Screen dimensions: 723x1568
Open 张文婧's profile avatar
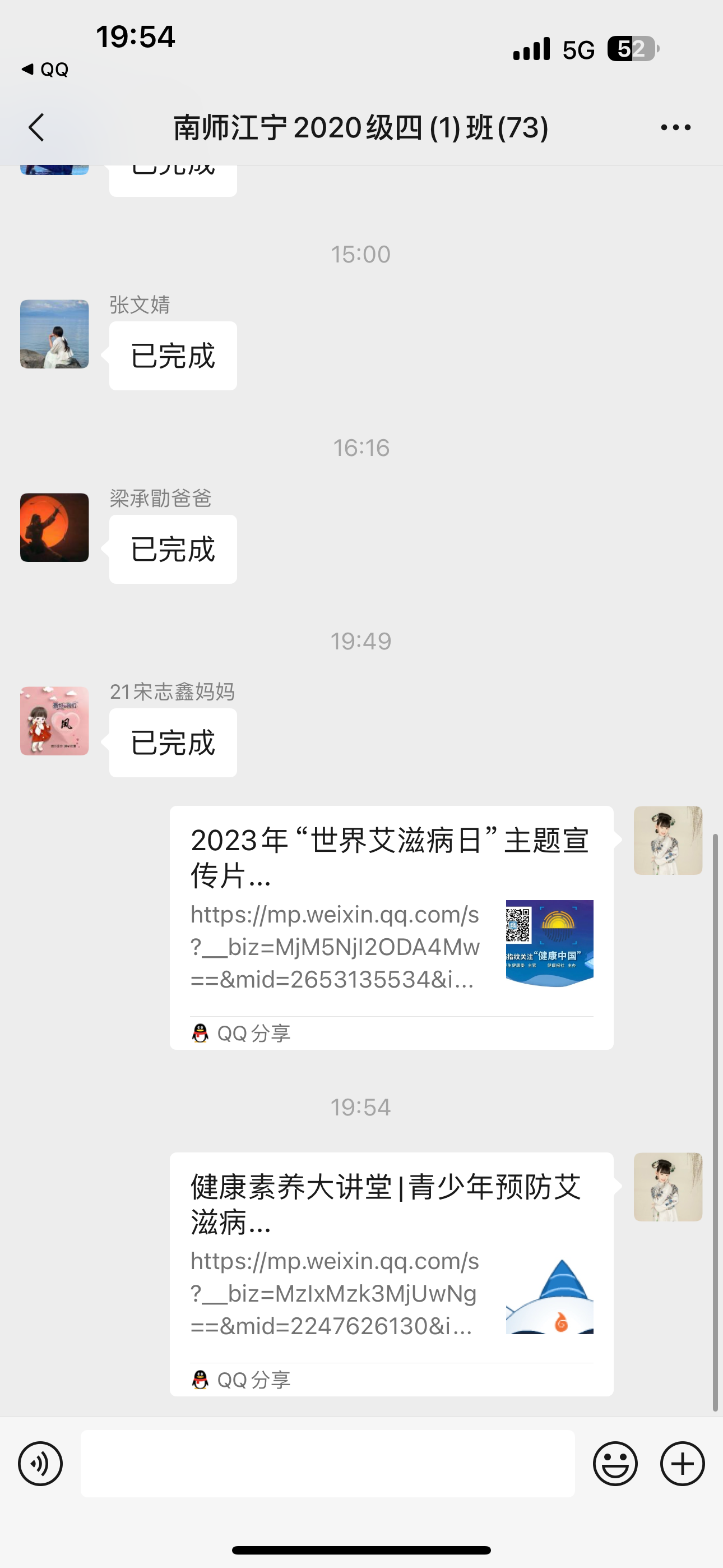click(54, 334)
